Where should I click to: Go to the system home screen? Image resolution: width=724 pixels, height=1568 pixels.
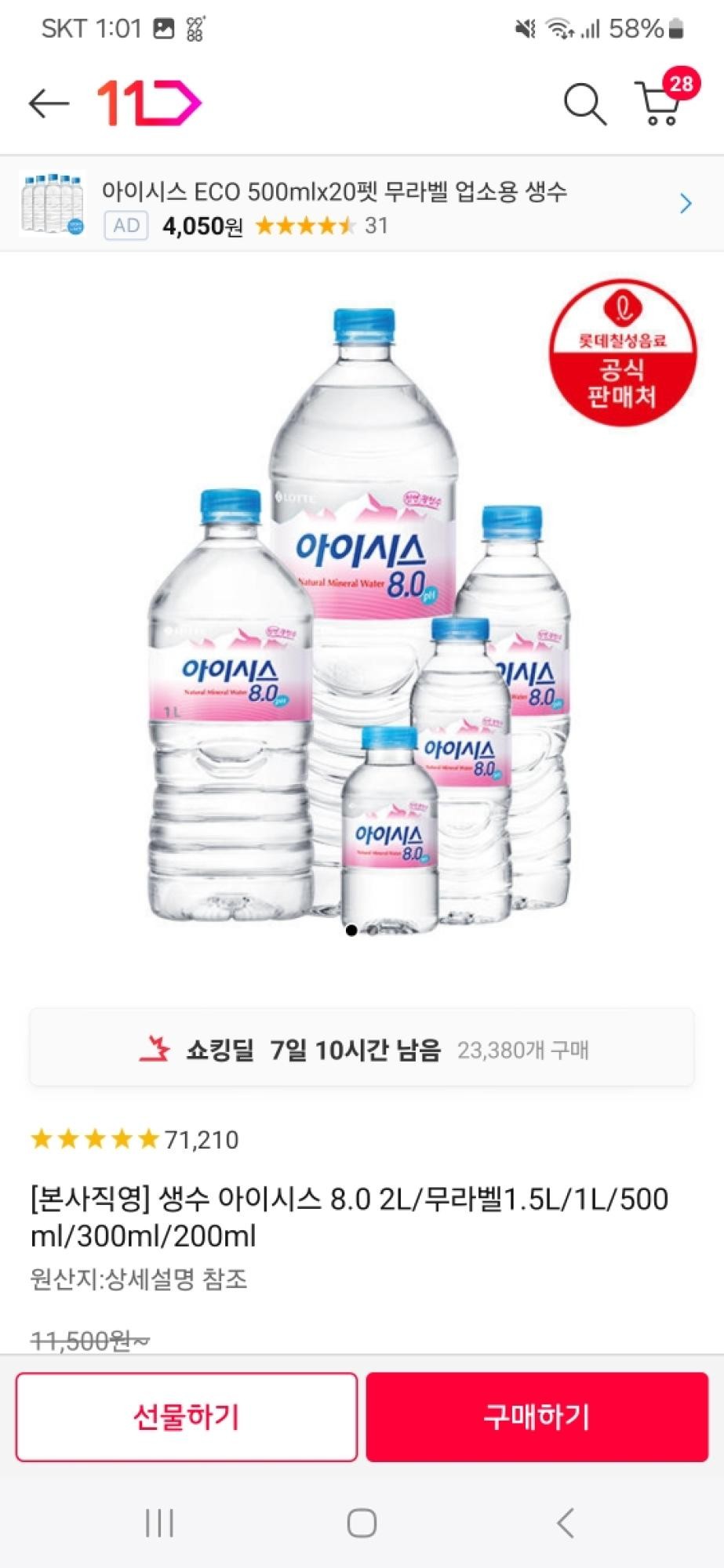tap(362, 1523)
